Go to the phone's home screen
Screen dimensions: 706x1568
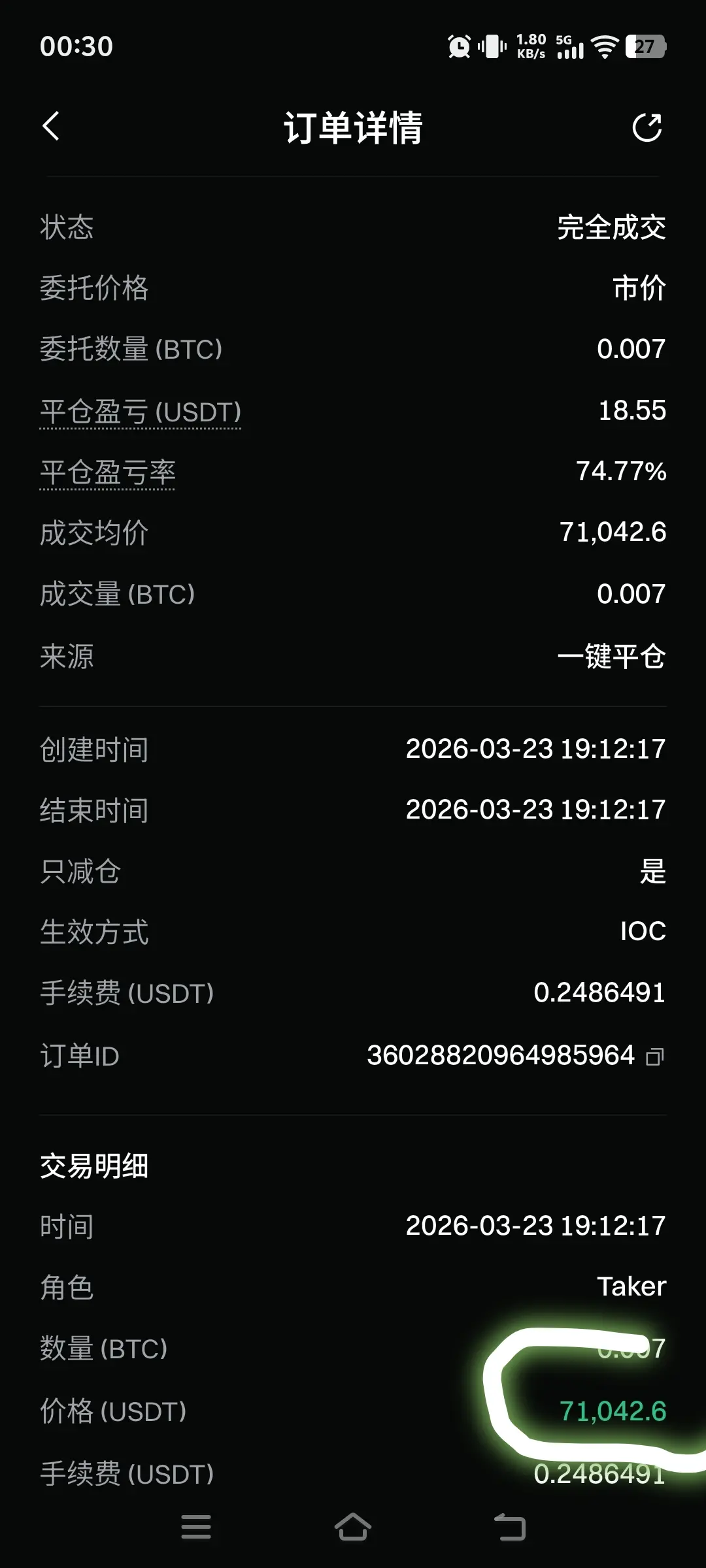coord(353,1527)
